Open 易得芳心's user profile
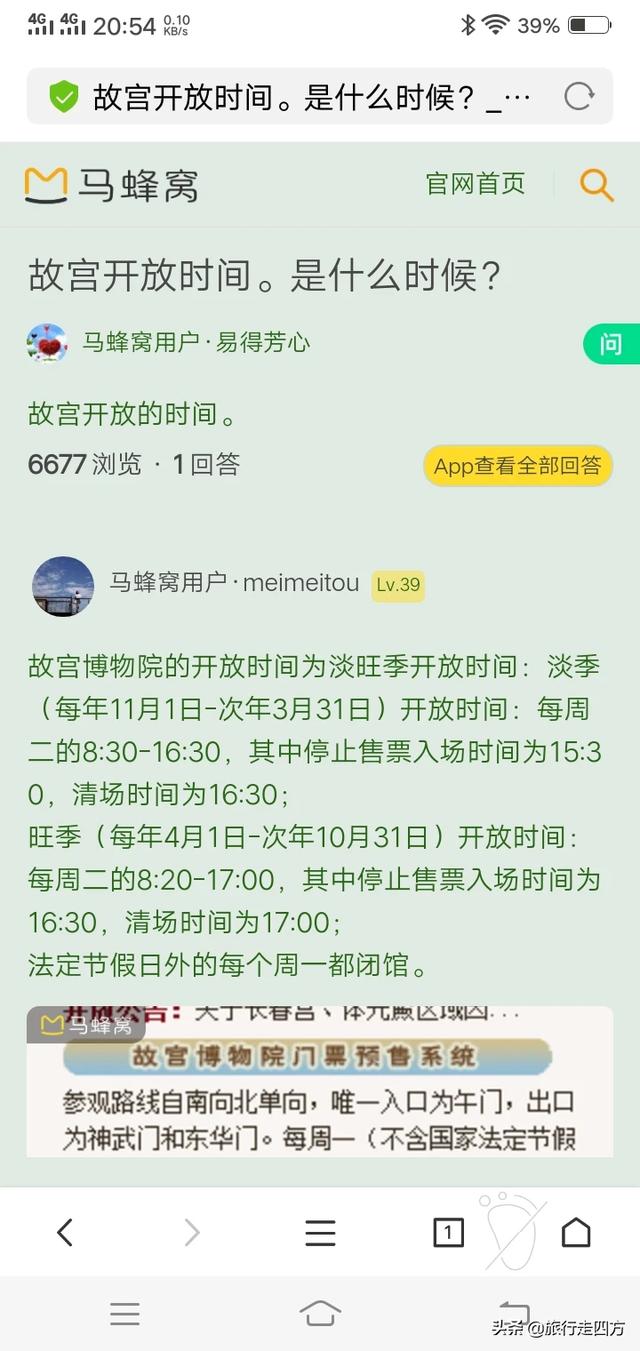This screenshot has height=1351, width=640. (195, 343)
